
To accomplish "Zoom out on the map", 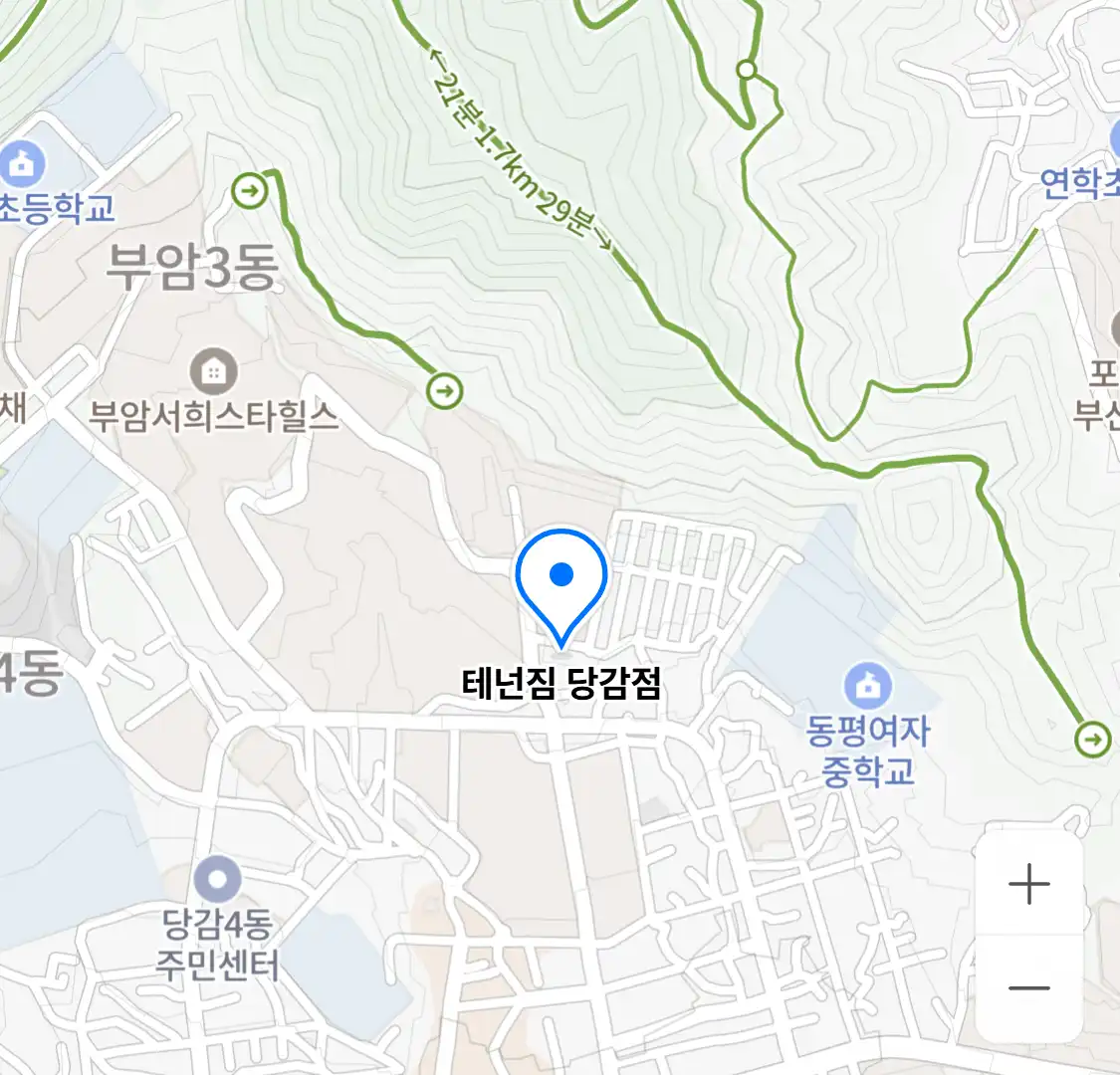I will coord(1028,988).
